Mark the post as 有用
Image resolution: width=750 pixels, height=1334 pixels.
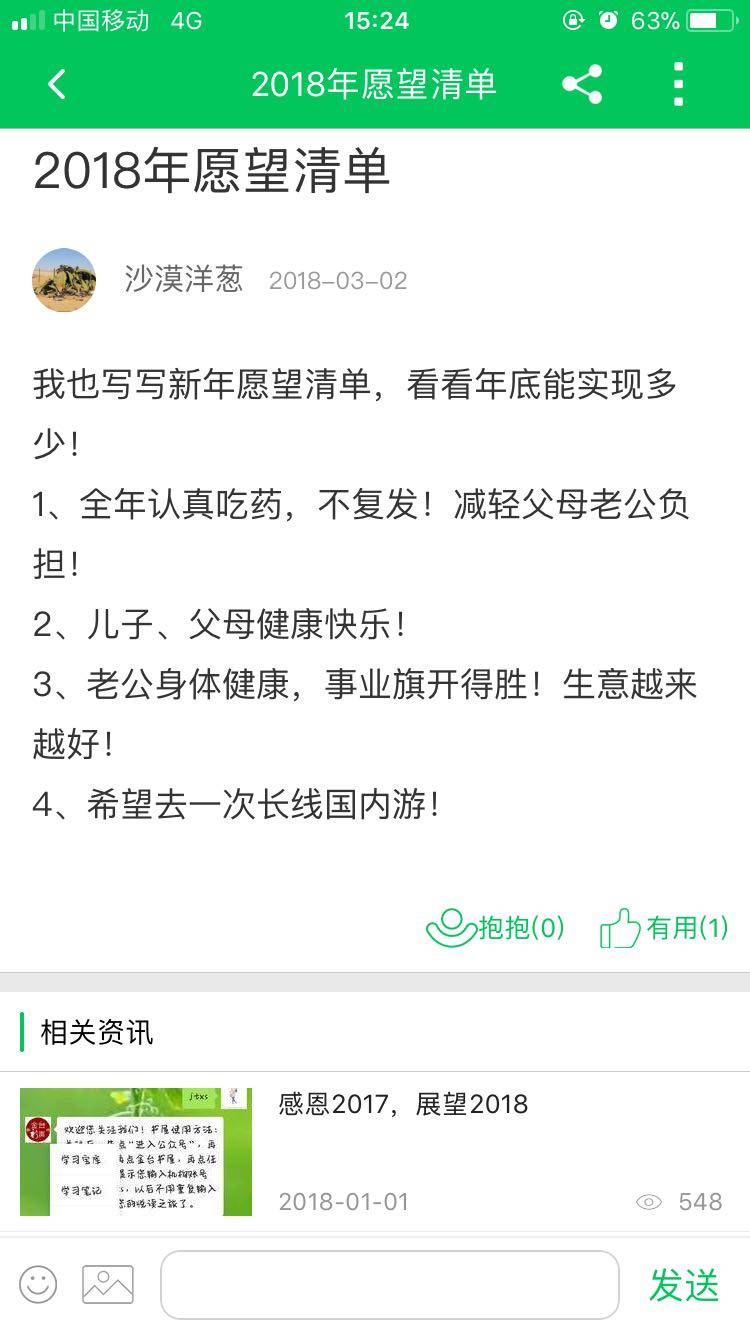tap(664, 928)
